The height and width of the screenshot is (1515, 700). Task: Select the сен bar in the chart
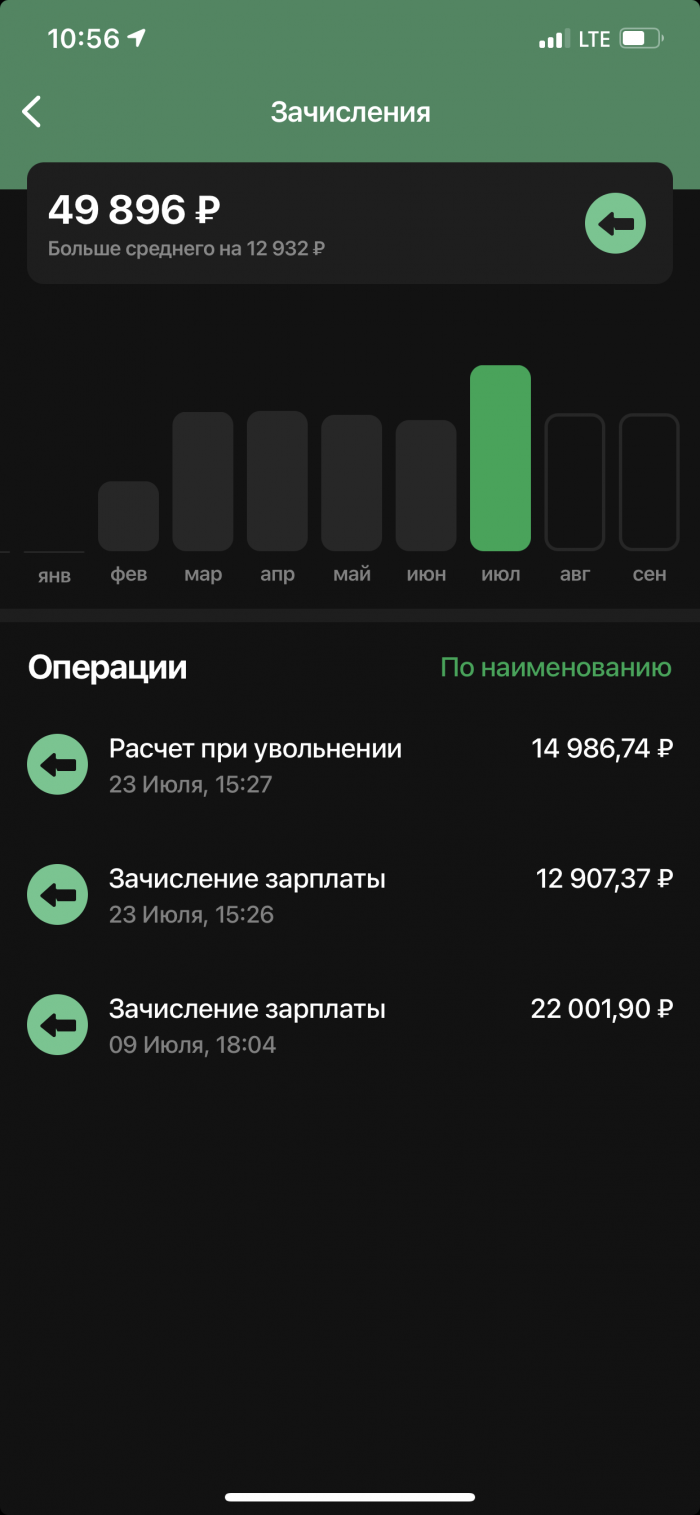tap(649, 482)
